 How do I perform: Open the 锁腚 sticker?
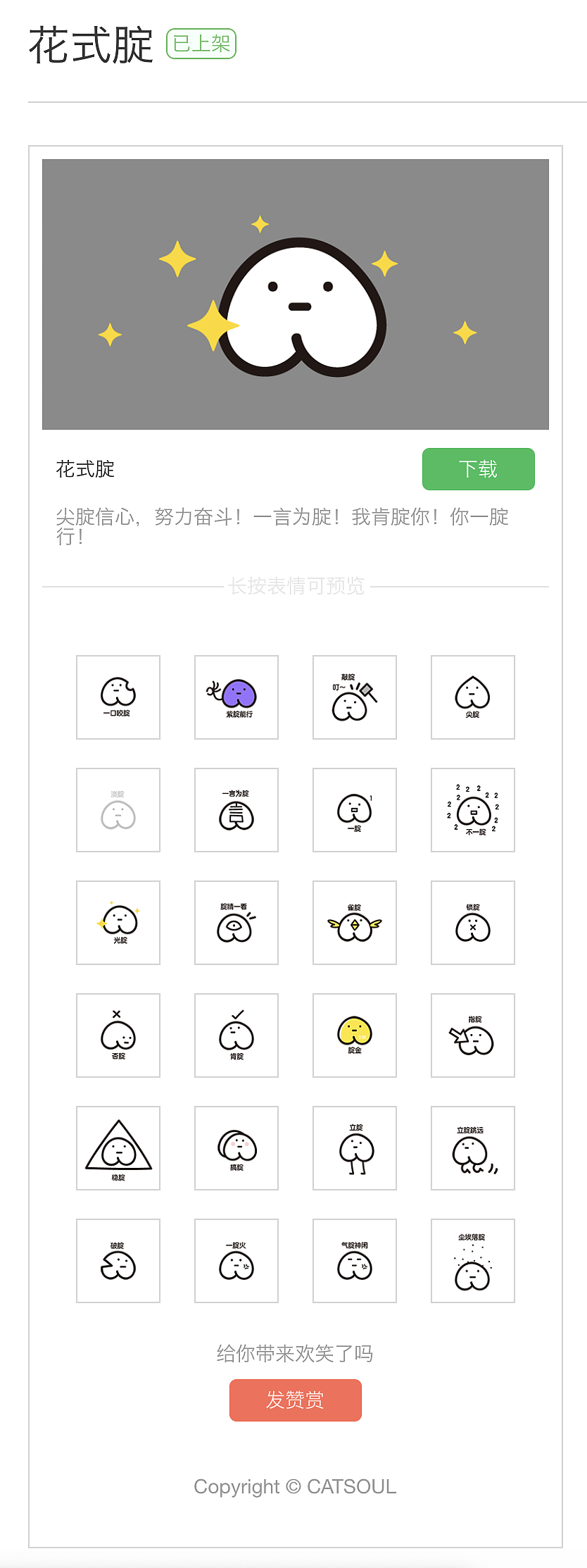(x=473, y=923)
